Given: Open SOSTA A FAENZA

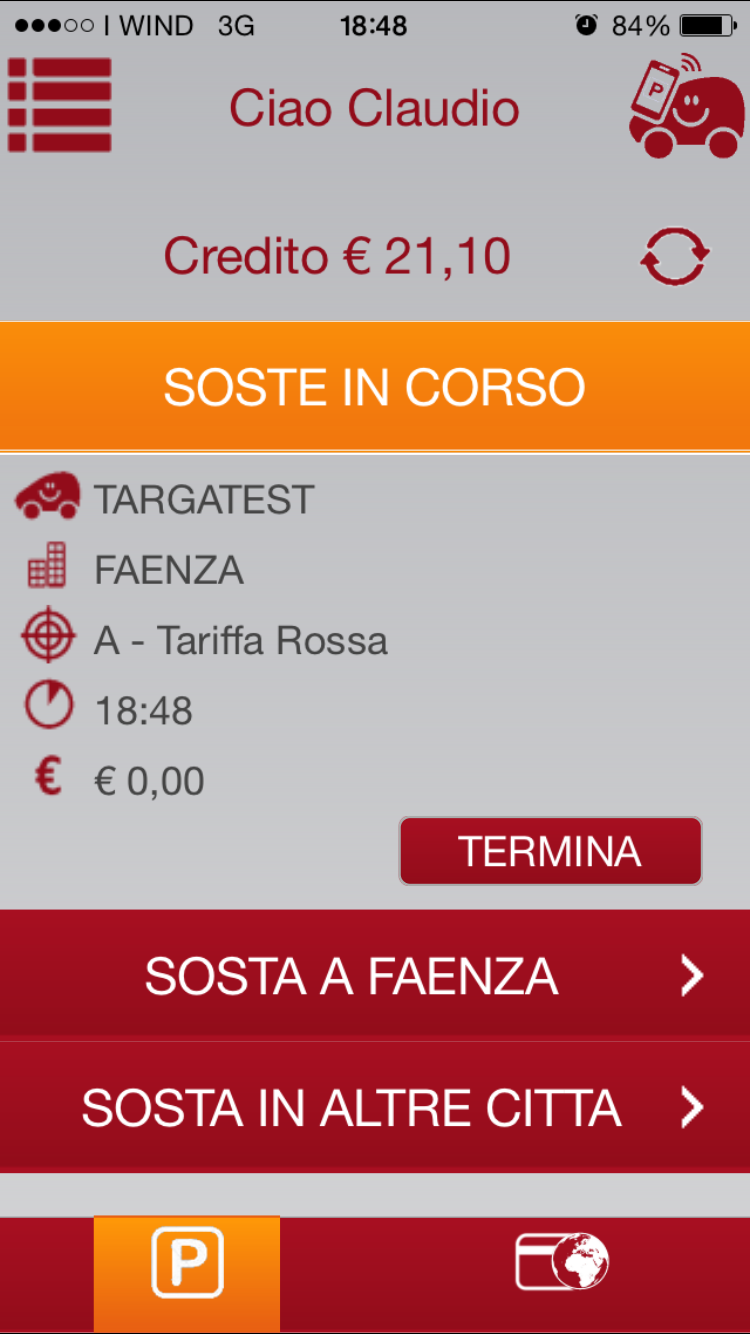Looking at the screenshot, I should click(375, 975).
